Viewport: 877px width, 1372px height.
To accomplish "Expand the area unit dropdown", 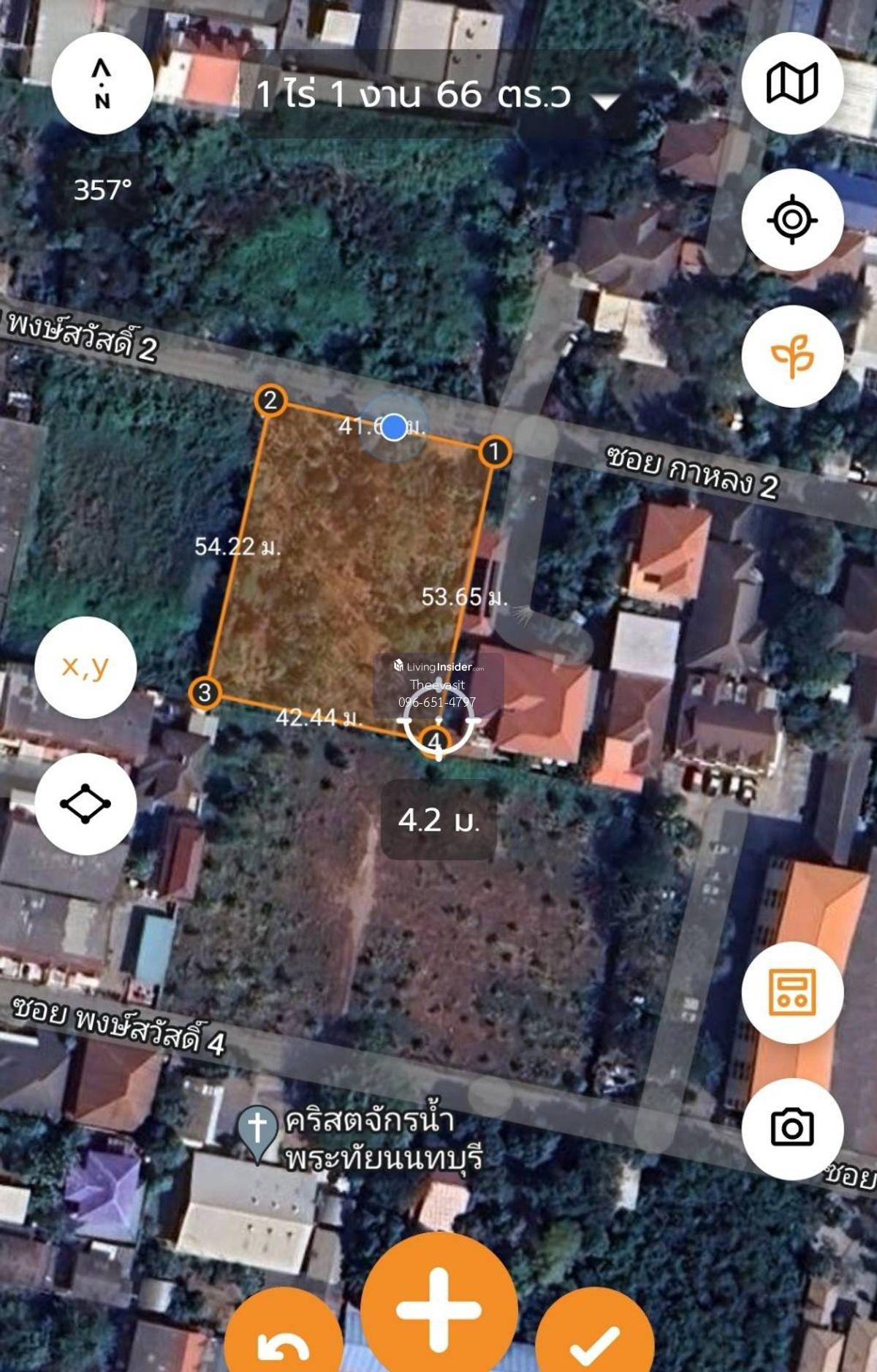I will tap(605, 101).
